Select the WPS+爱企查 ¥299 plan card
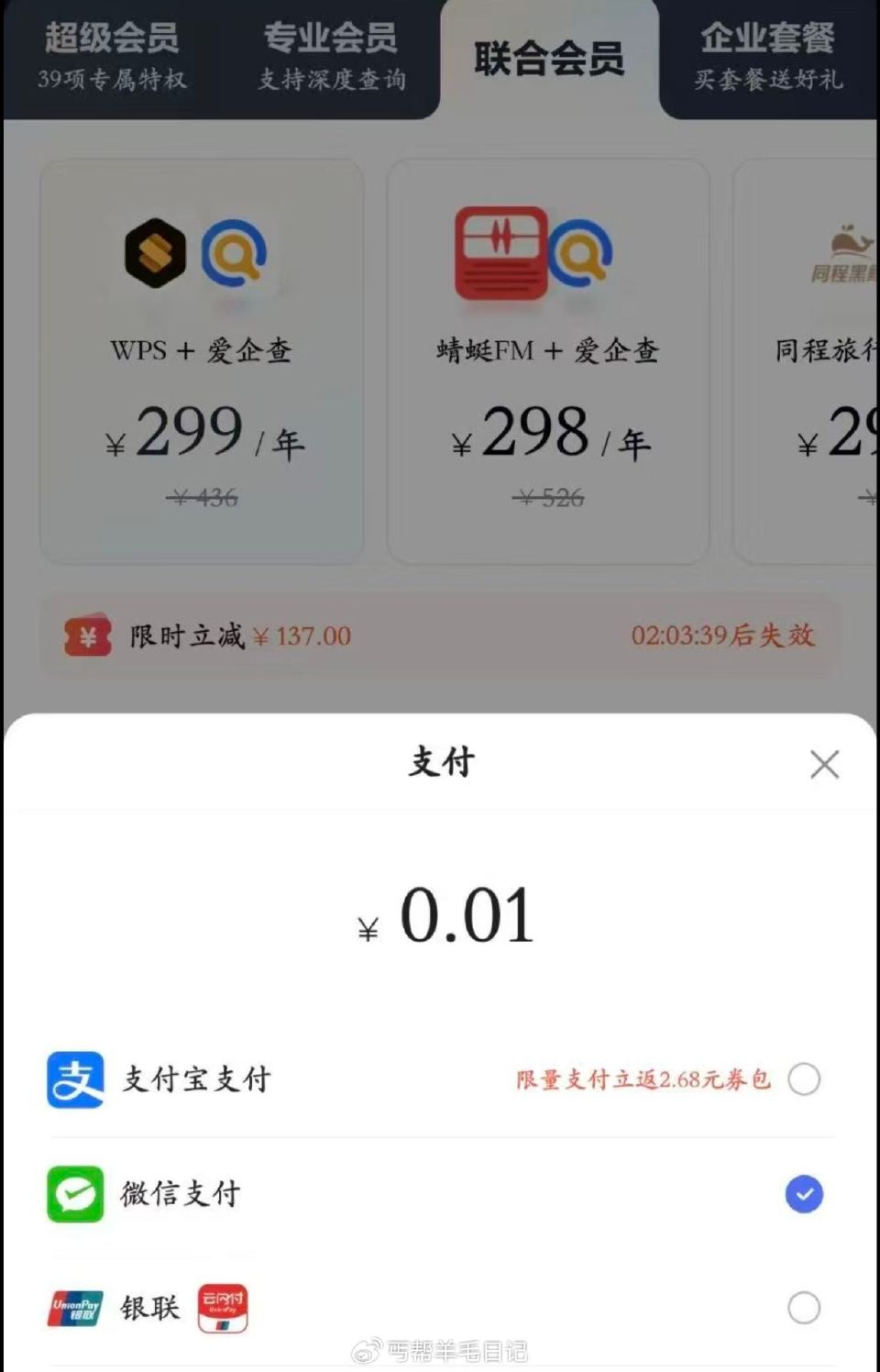This screenshot has height=1372, width=880. (x=201, y=358)
